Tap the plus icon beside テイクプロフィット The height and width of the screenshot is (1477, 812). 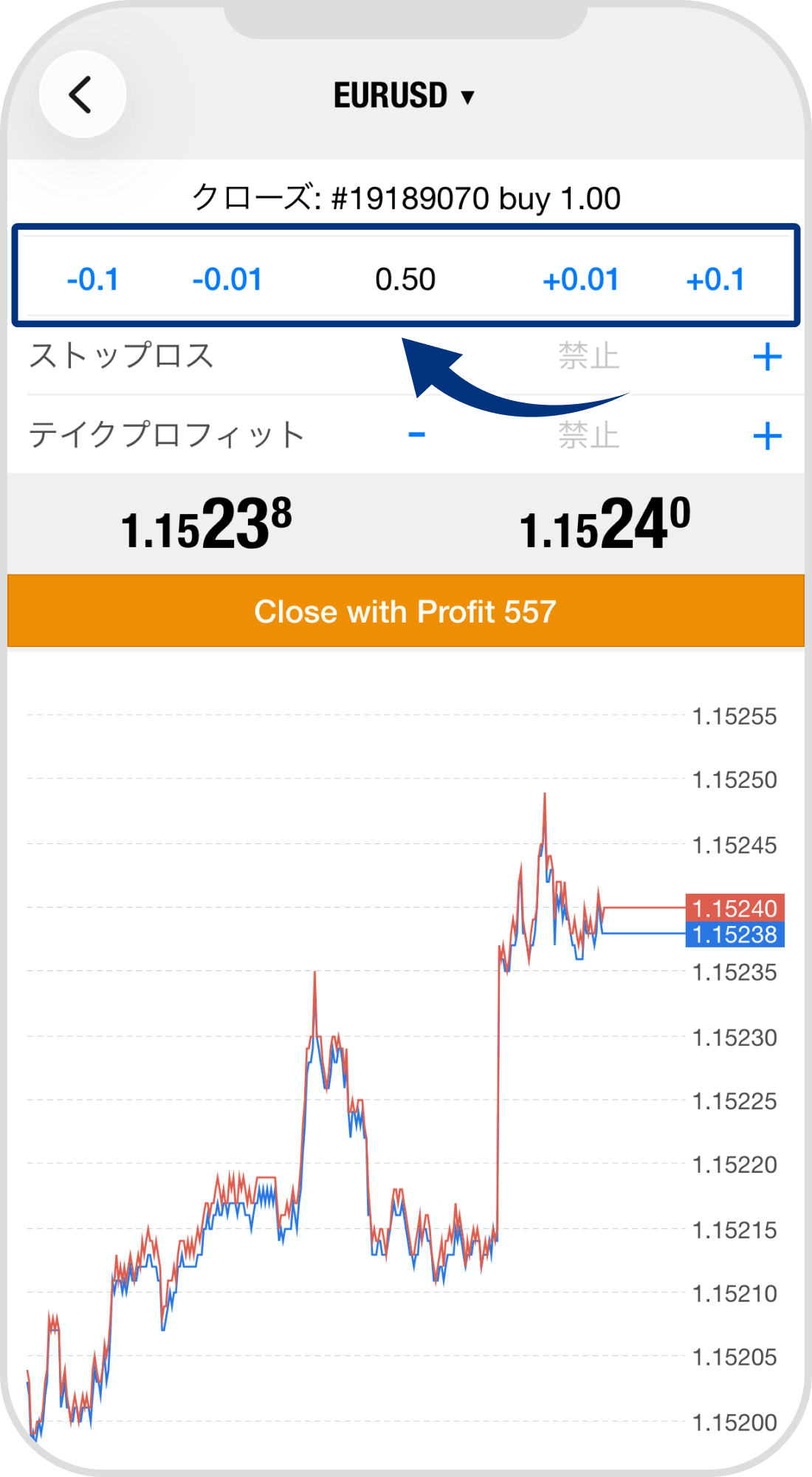pyautogui.click(x=768, y=436)
